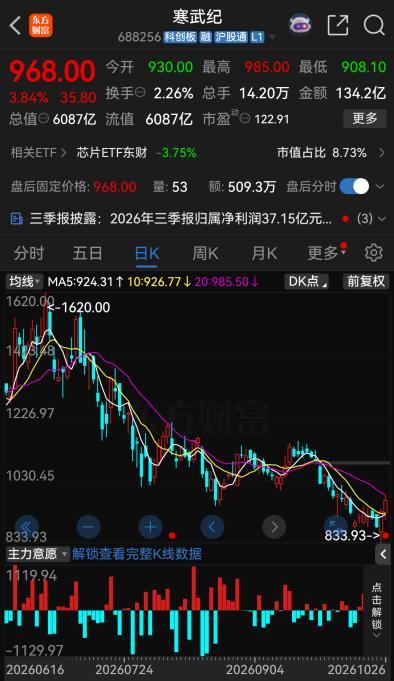The image size is (394, 681).
Task: Zoom in chart with plus button
Action: pyautogui.click(x=150, y=527)
